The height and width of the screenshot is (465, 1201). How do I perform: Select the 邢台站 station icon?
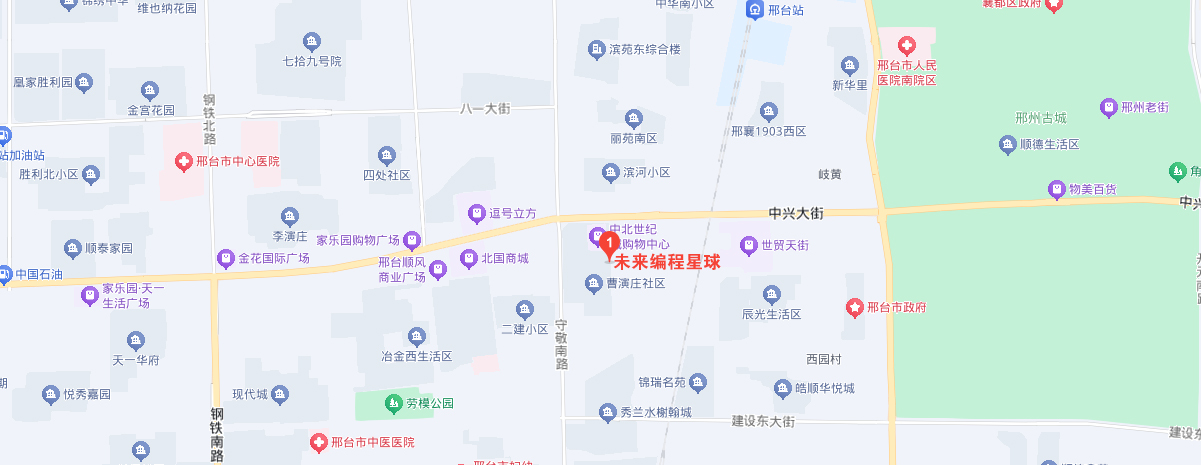click(756, 11)
